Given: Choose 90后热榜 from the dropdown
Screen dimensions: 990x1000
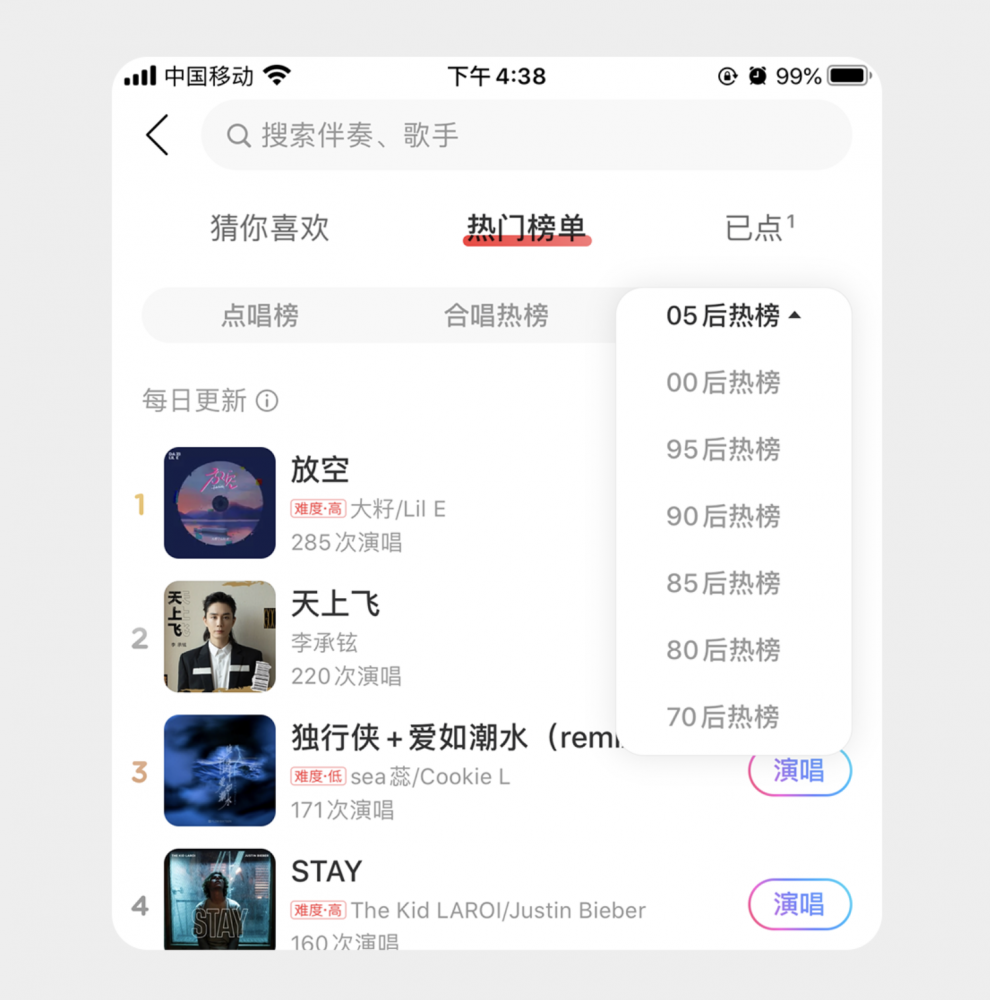Looking at the screenshot, I should (723, 517).
